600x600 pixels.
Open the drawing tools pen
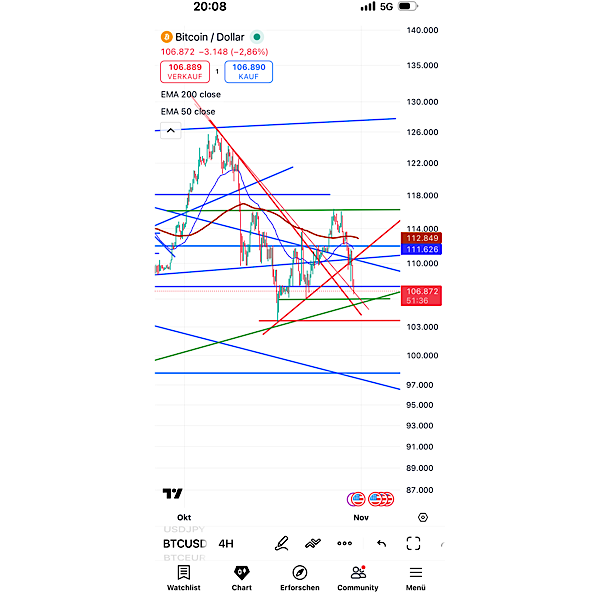click(282, 543)
